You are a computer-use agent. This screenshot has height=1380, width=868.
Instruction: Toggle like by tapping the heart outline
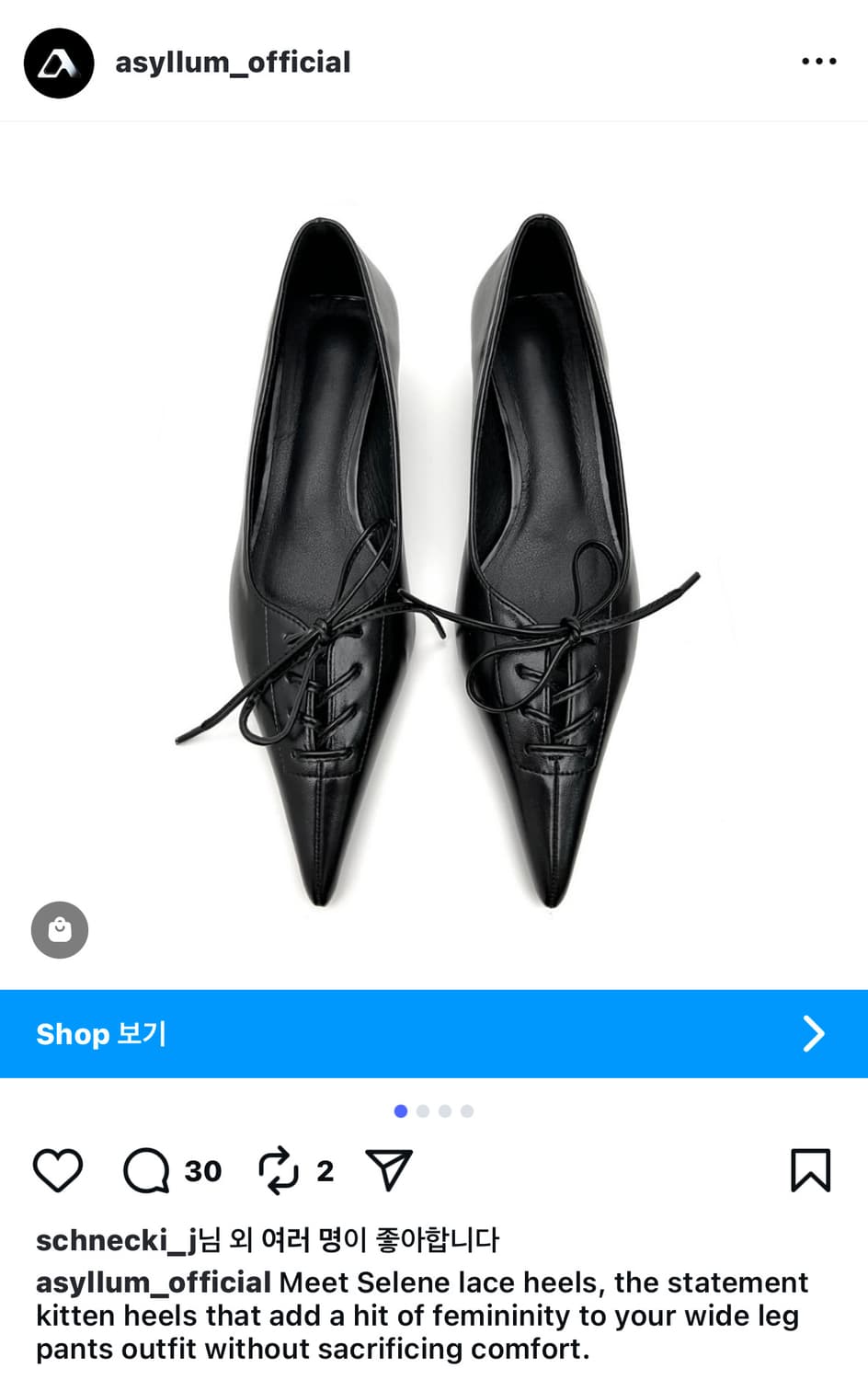(57, 1170)
